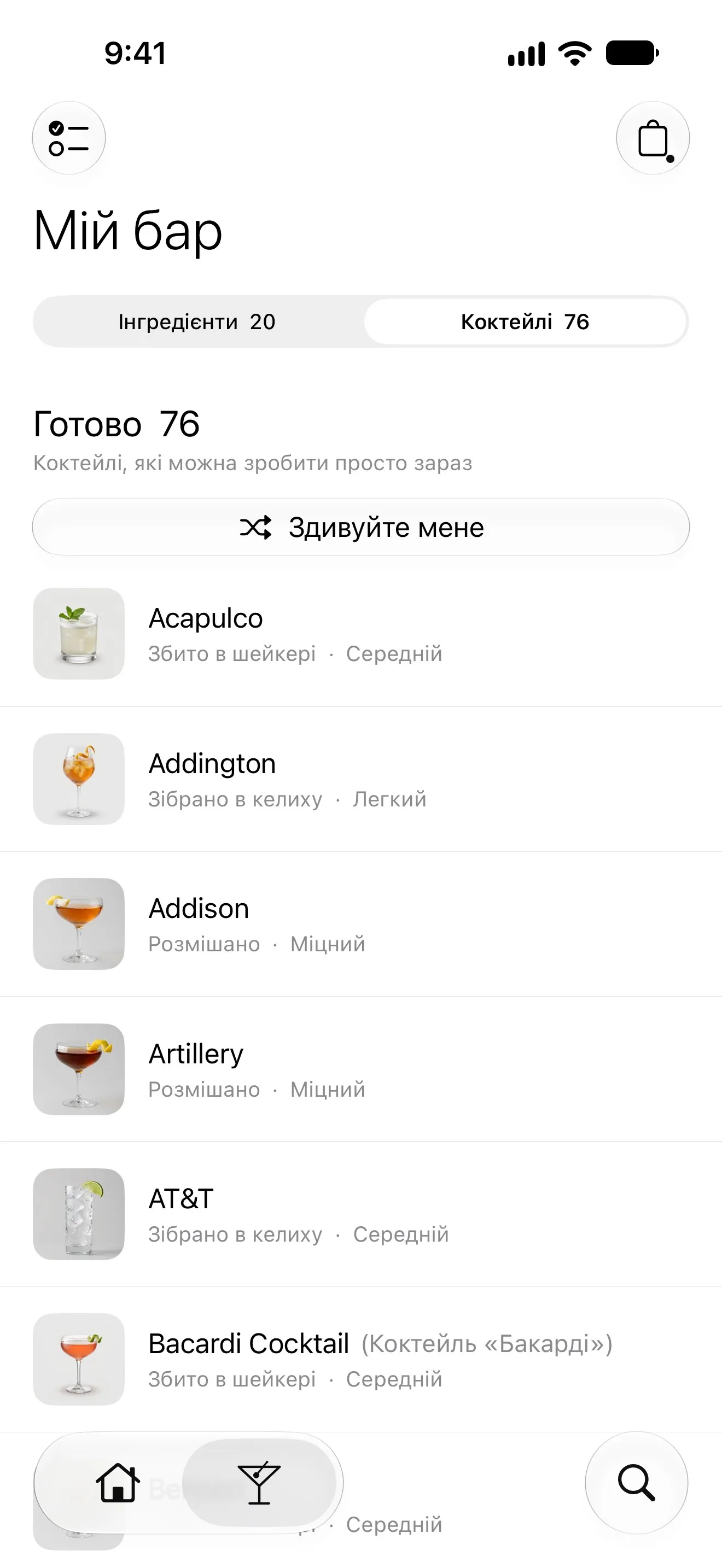The width and height of the screenshot is (722, 1568).
Task: Open the shopping bag icon
Action: [x=653, y=138]
